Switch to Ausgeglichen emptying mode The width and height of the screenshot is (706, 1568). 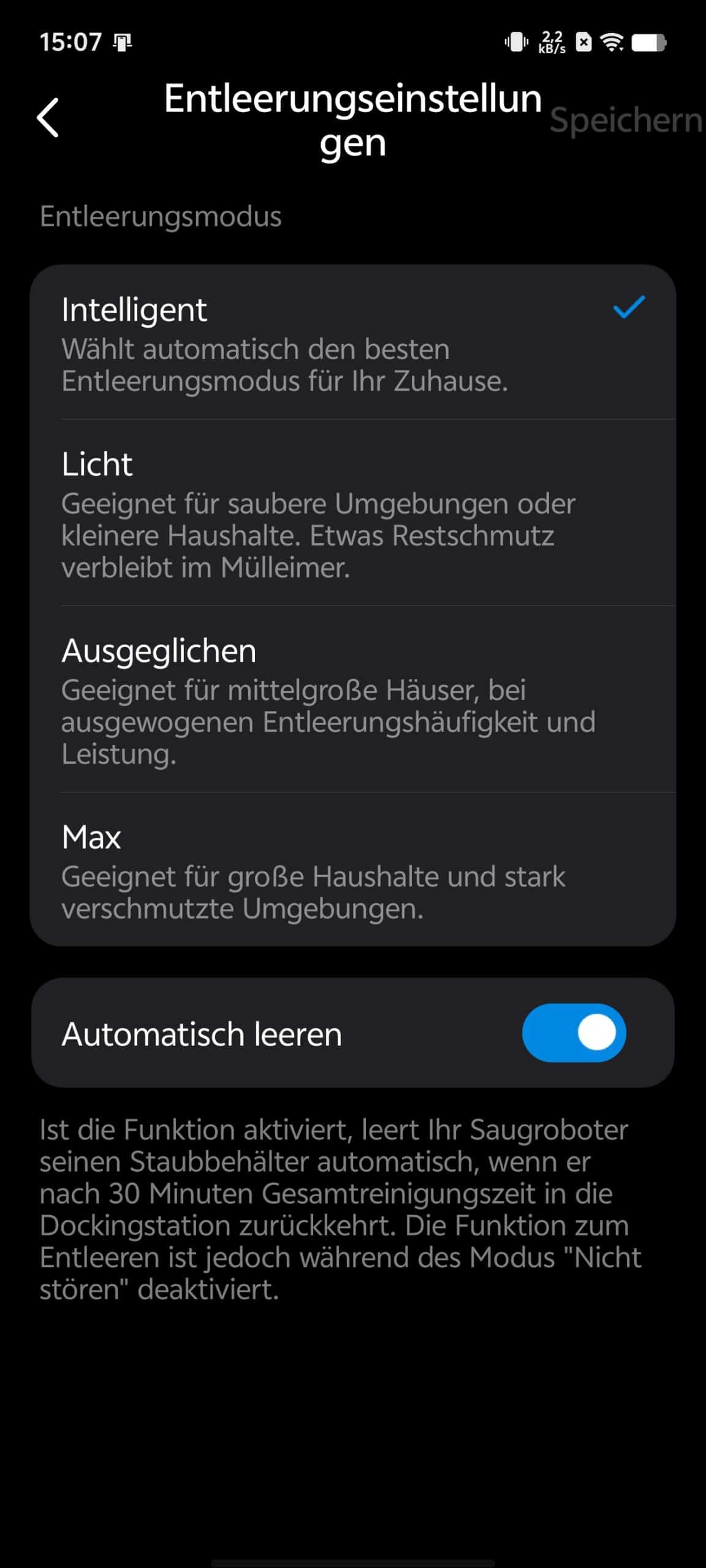[353, 699]
